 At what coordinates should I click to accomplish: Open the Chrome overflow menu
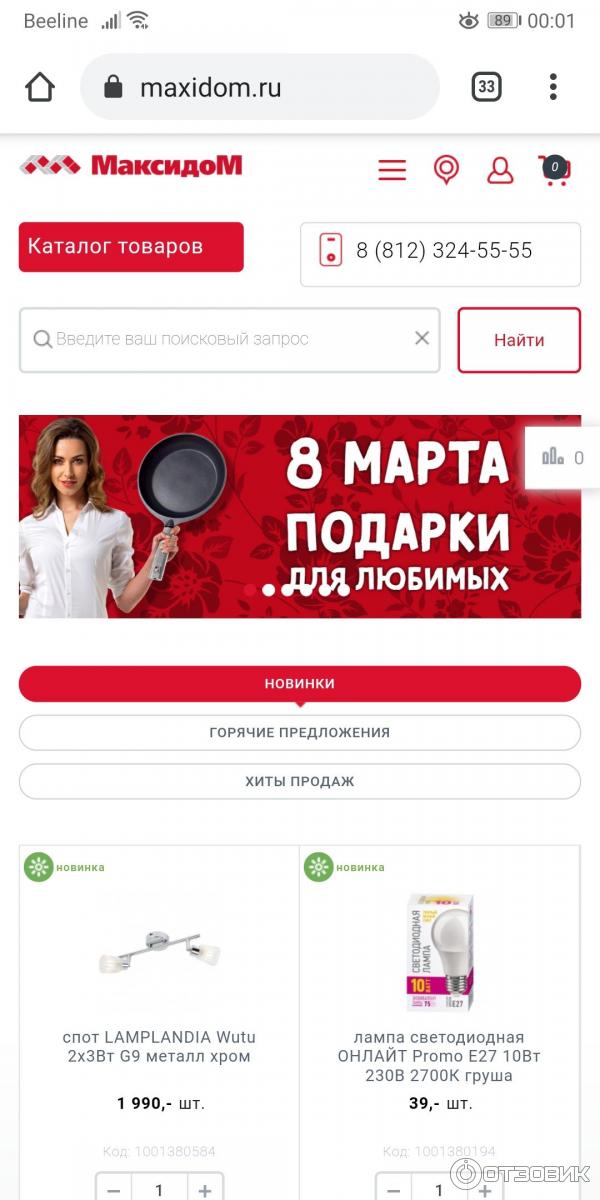tap(552, 87)
